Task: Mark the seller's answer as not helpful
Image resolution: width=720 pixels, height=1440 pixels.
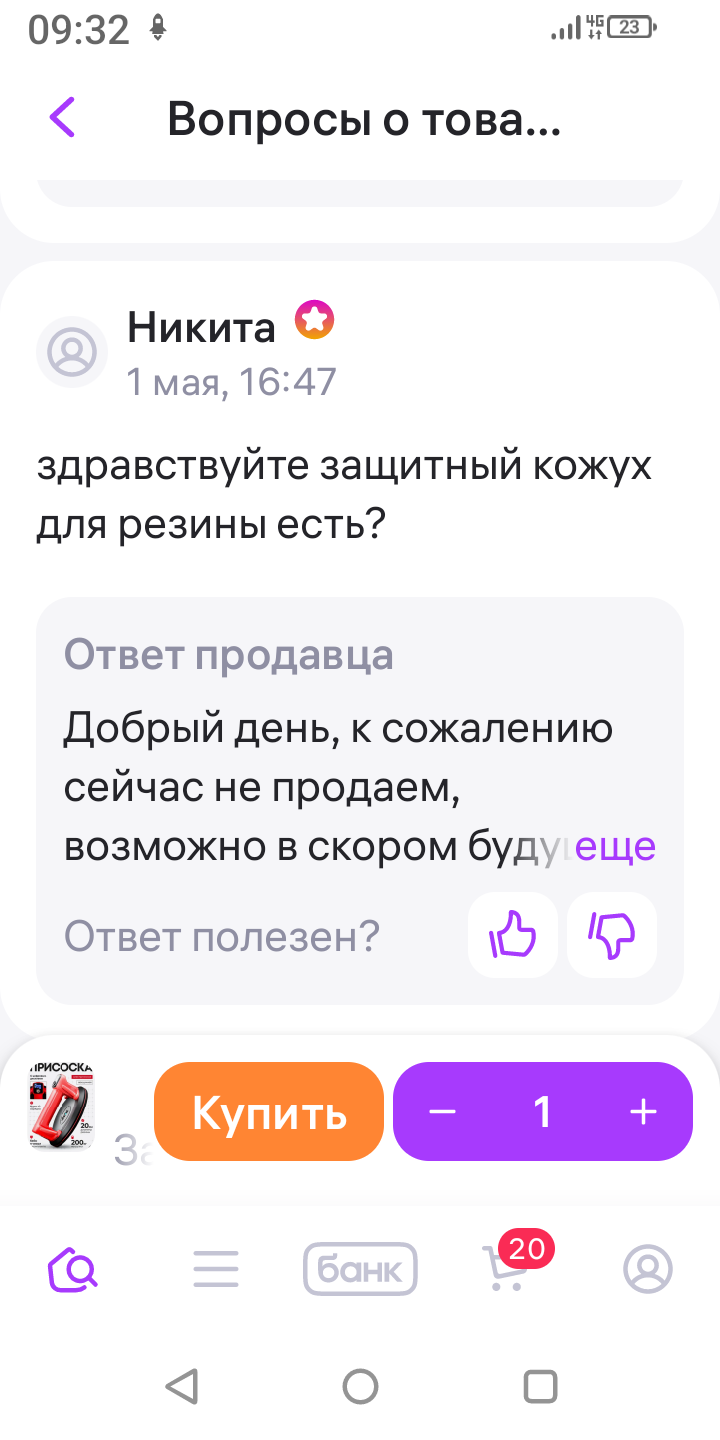Action: coord(612,935)
